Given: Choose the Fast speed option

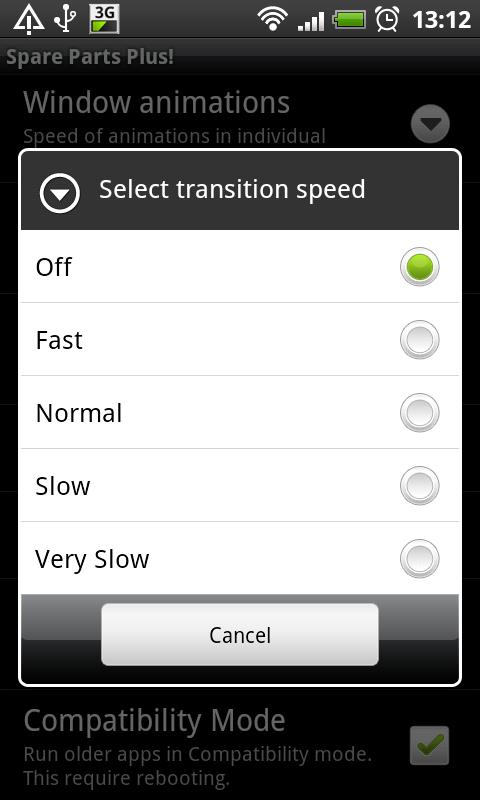Looking at the screenshot, I should (240, 339).
